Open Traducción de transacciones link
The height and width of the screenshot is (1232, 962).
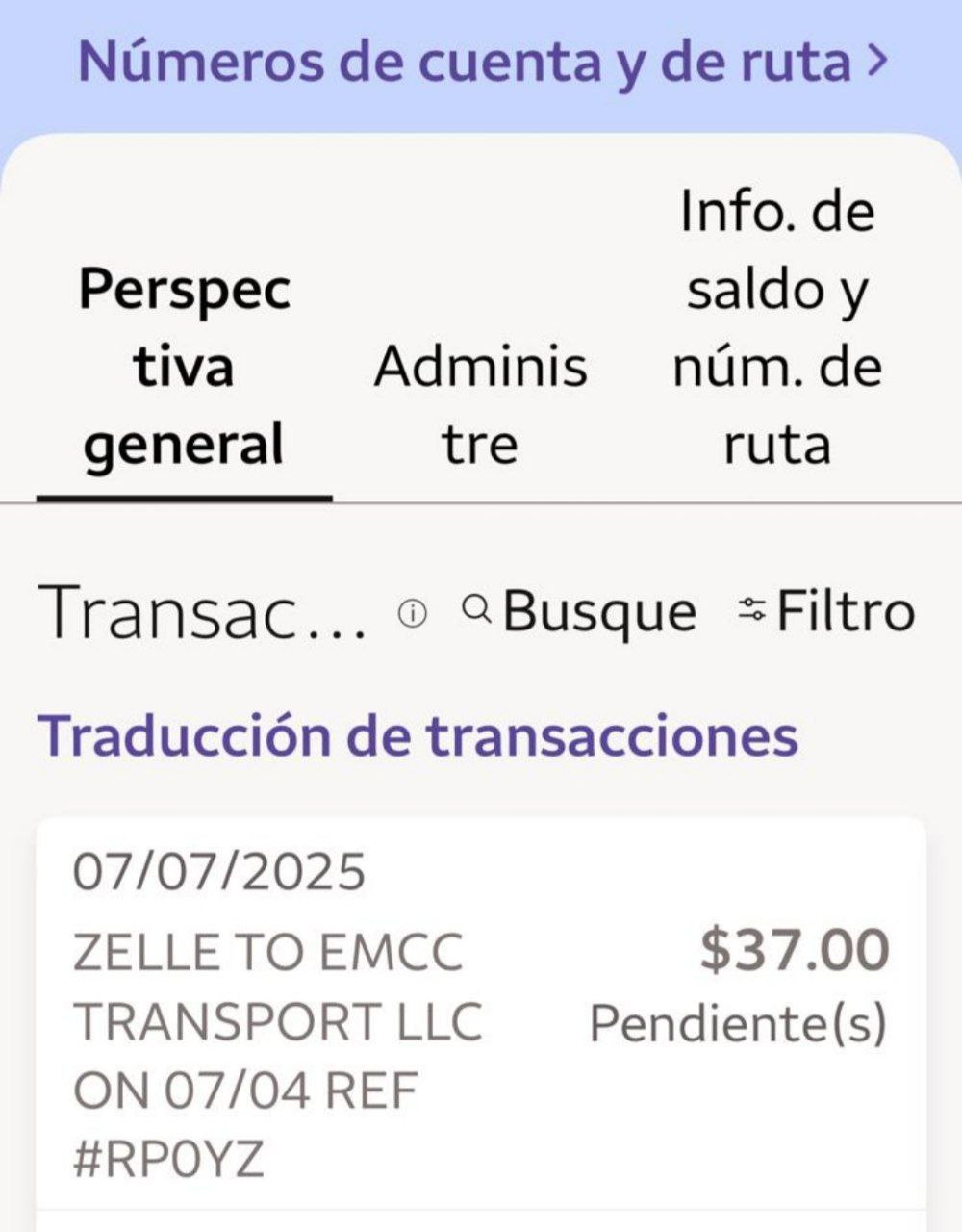[418, 736]
